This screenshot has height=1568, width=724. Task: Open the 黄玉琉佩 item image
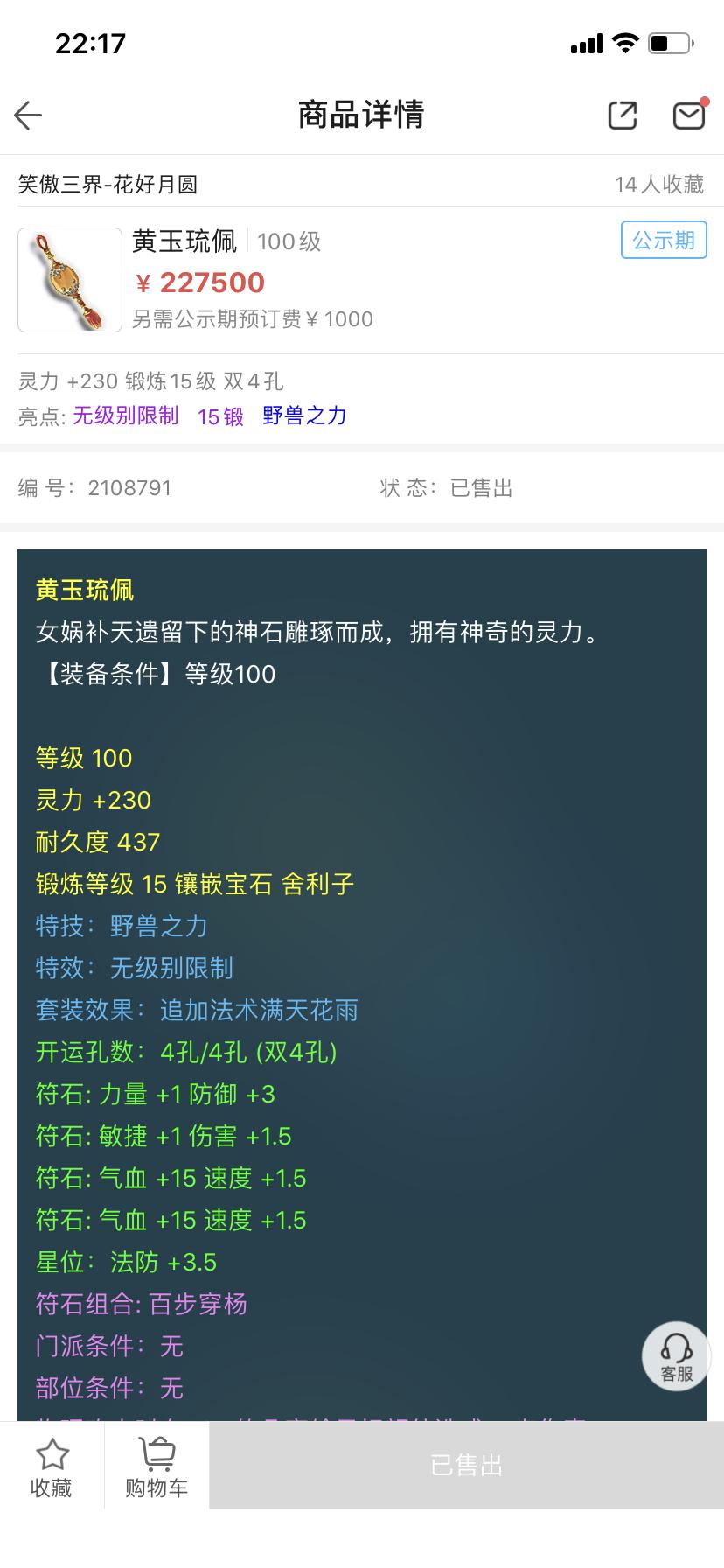pos(70,280)
